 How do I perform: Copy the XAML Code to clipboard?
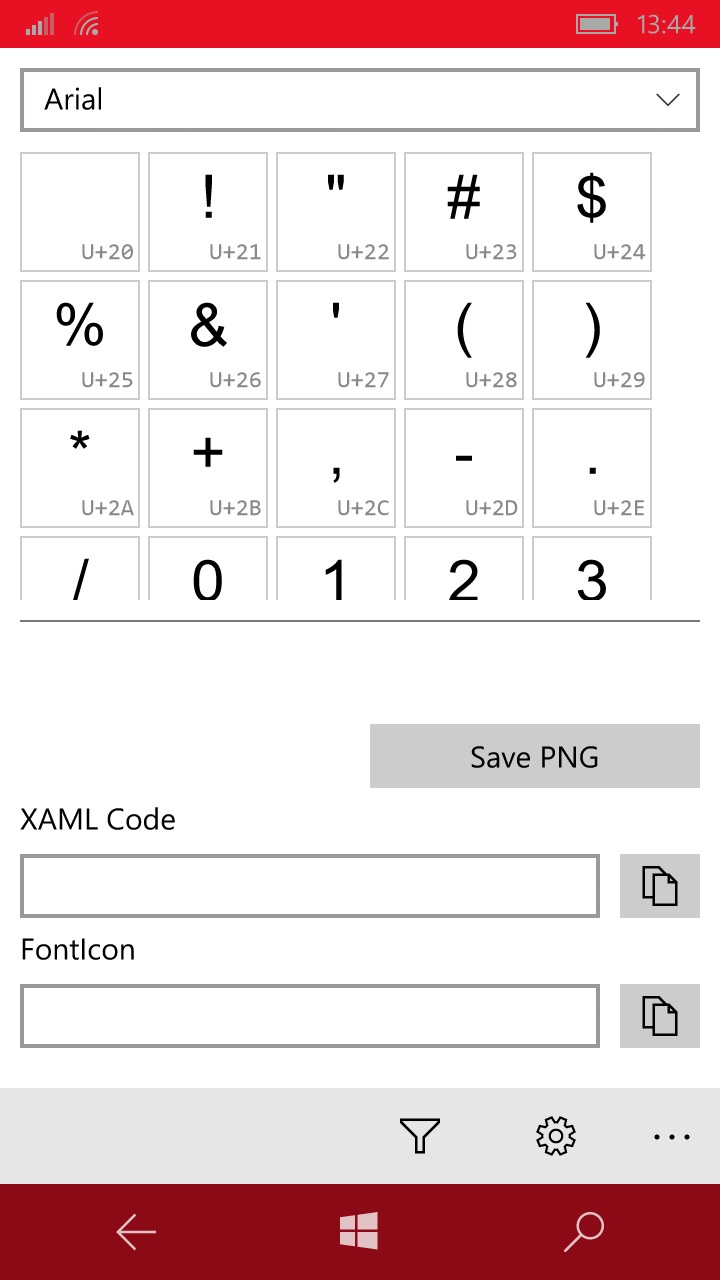(660, 886)
